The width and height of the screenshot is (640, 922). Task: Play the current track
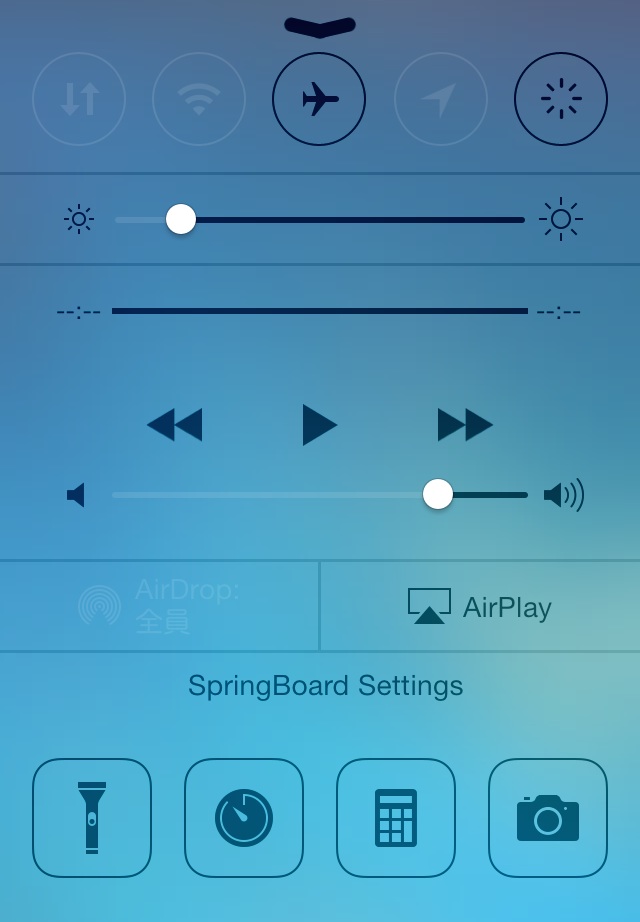coord(320,425)
